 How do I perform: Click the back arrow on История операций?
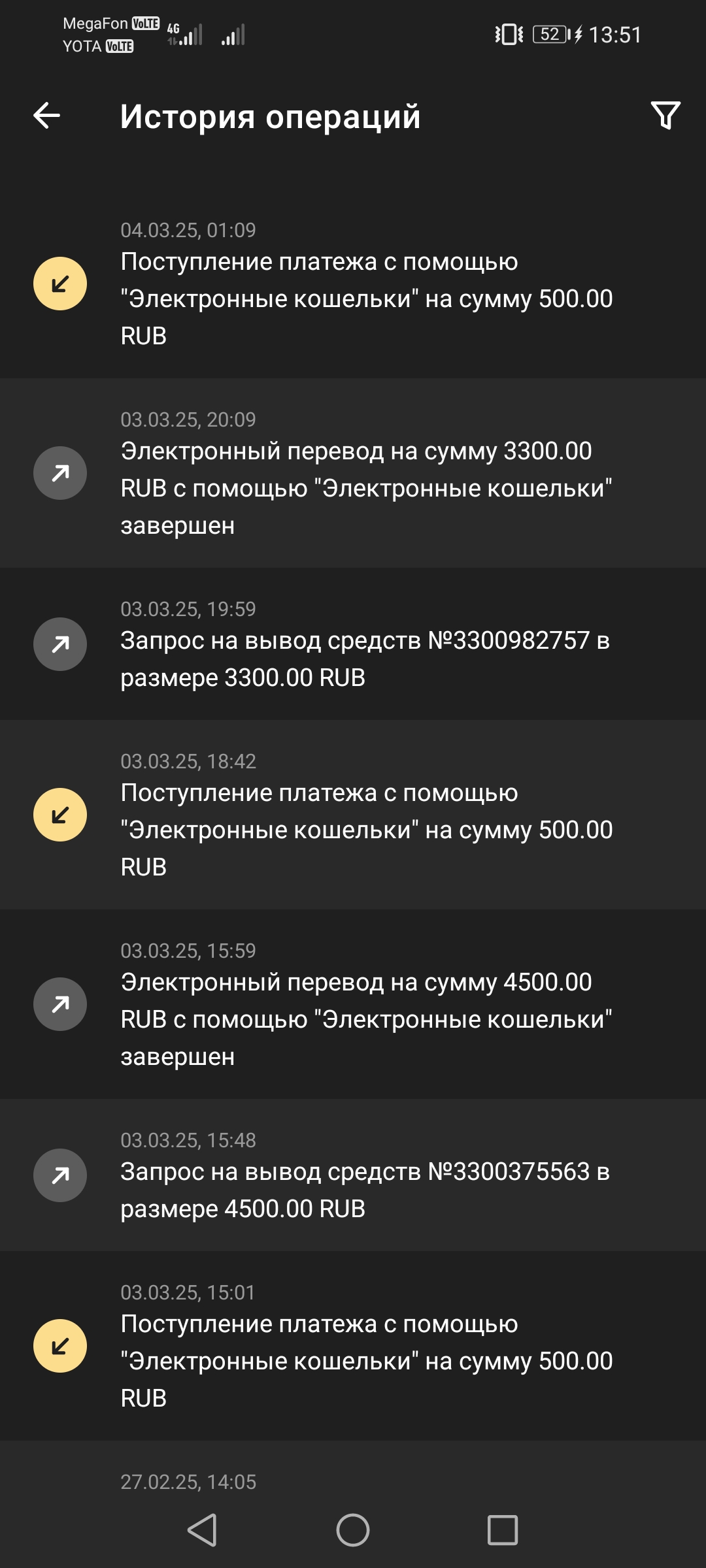(44, 116)
